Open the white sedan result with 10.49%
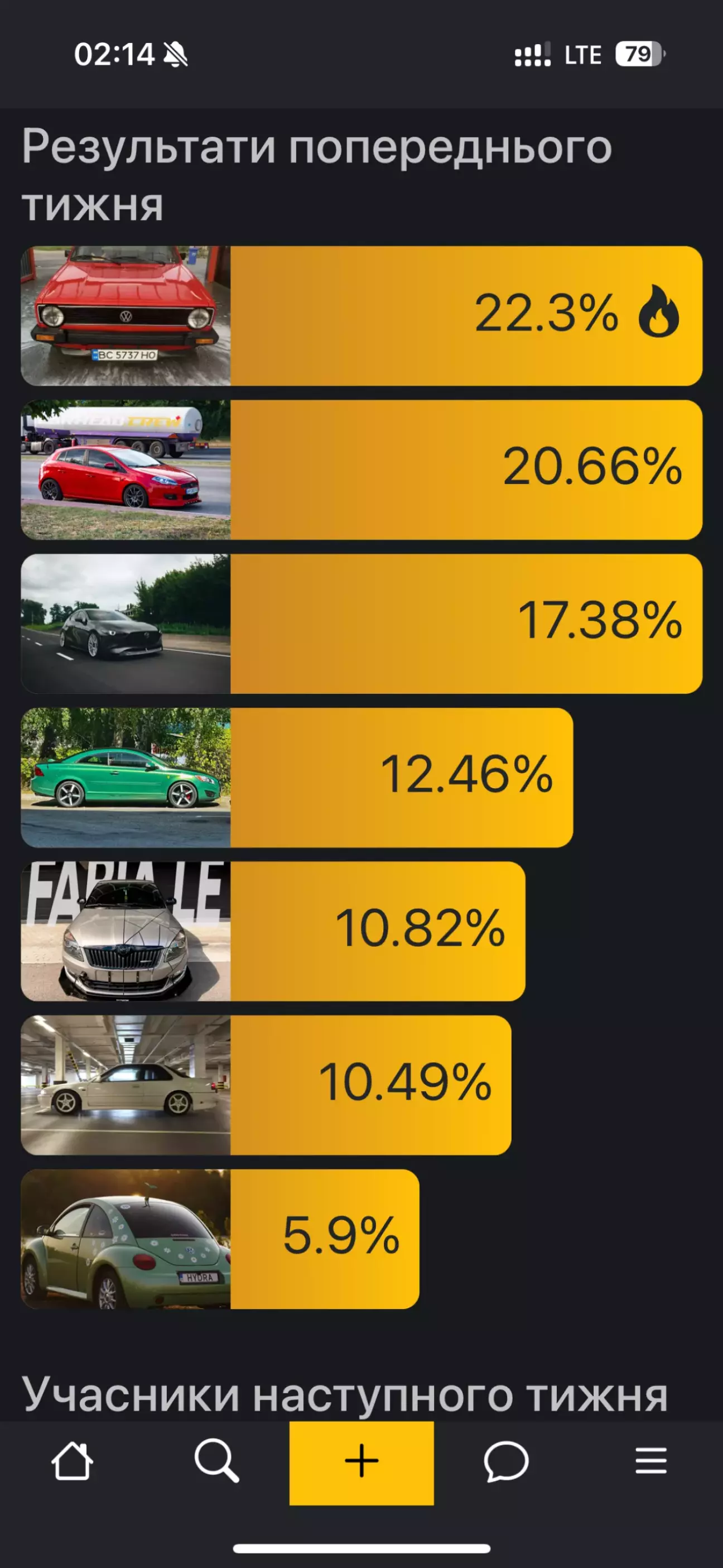This screenshot has height=1568, width=723. 266,1085
